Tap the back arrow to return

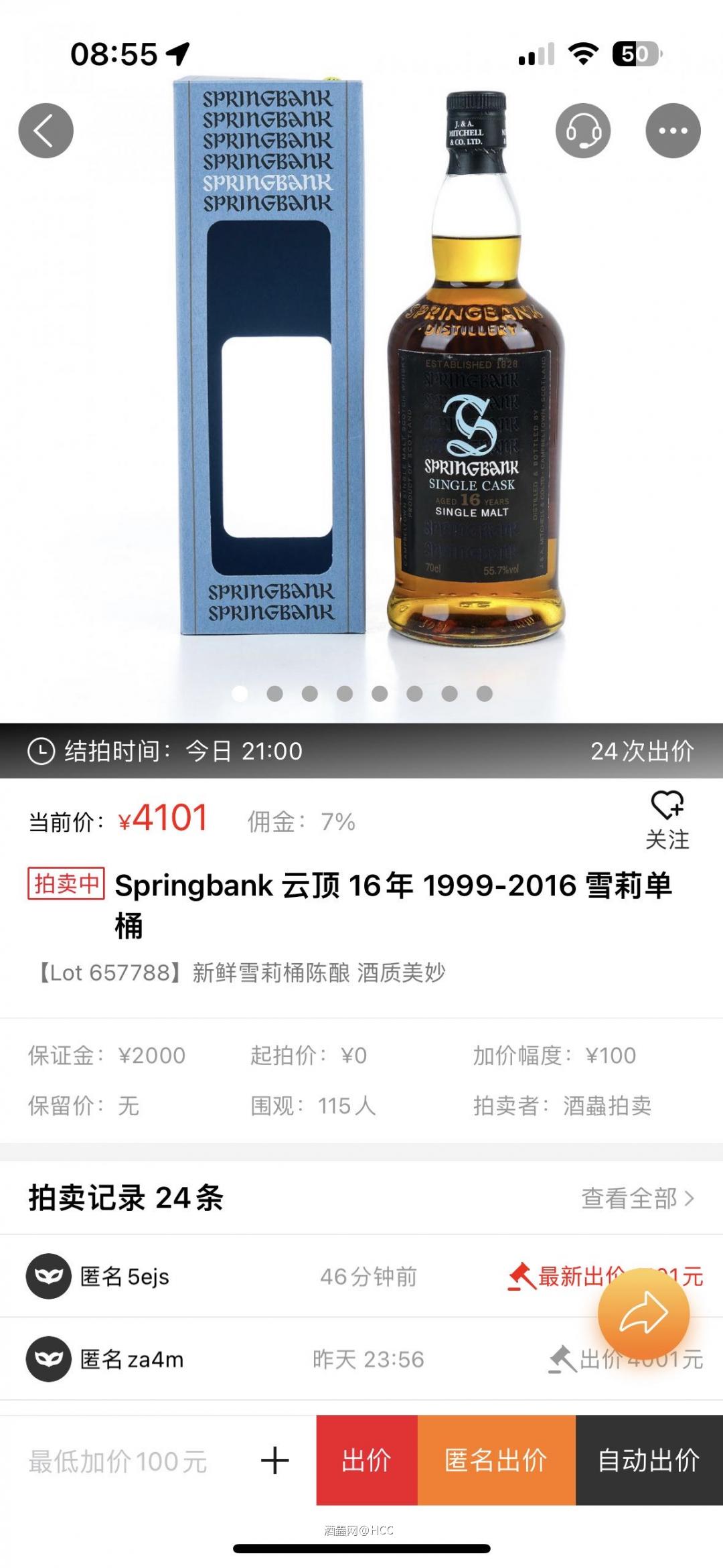(47, 130)
